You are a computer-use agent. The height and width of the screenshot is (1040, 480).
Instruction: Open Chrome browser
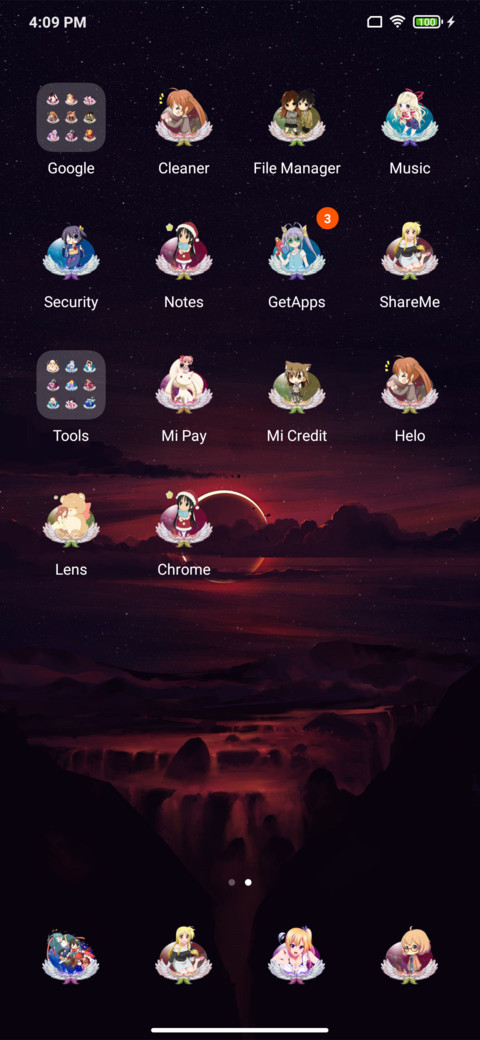click(184, 519)
